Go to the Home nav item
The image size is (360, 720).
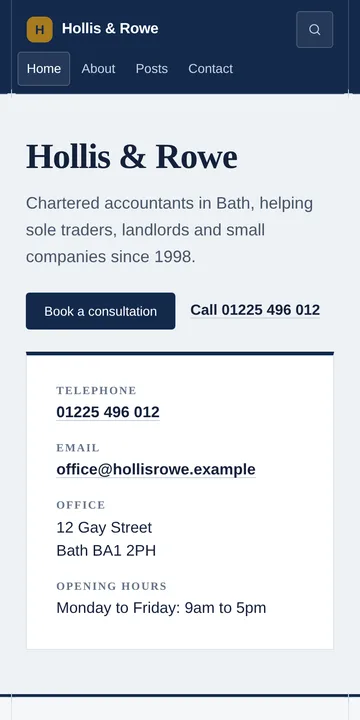pos(44,69)
